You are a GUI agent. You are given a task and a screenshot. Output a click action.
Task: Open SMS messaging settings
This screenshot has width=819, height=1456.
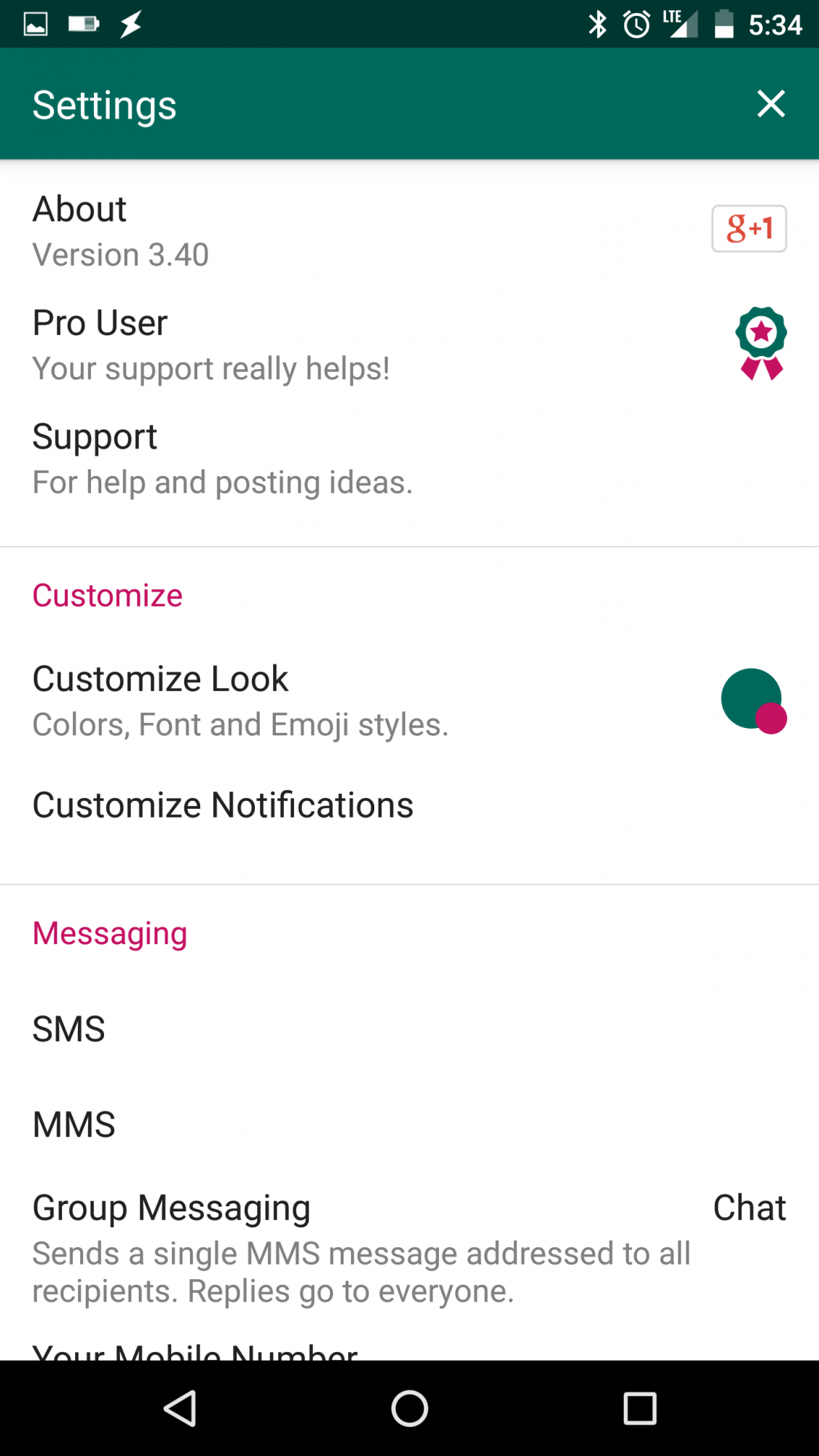(291, 1029)
